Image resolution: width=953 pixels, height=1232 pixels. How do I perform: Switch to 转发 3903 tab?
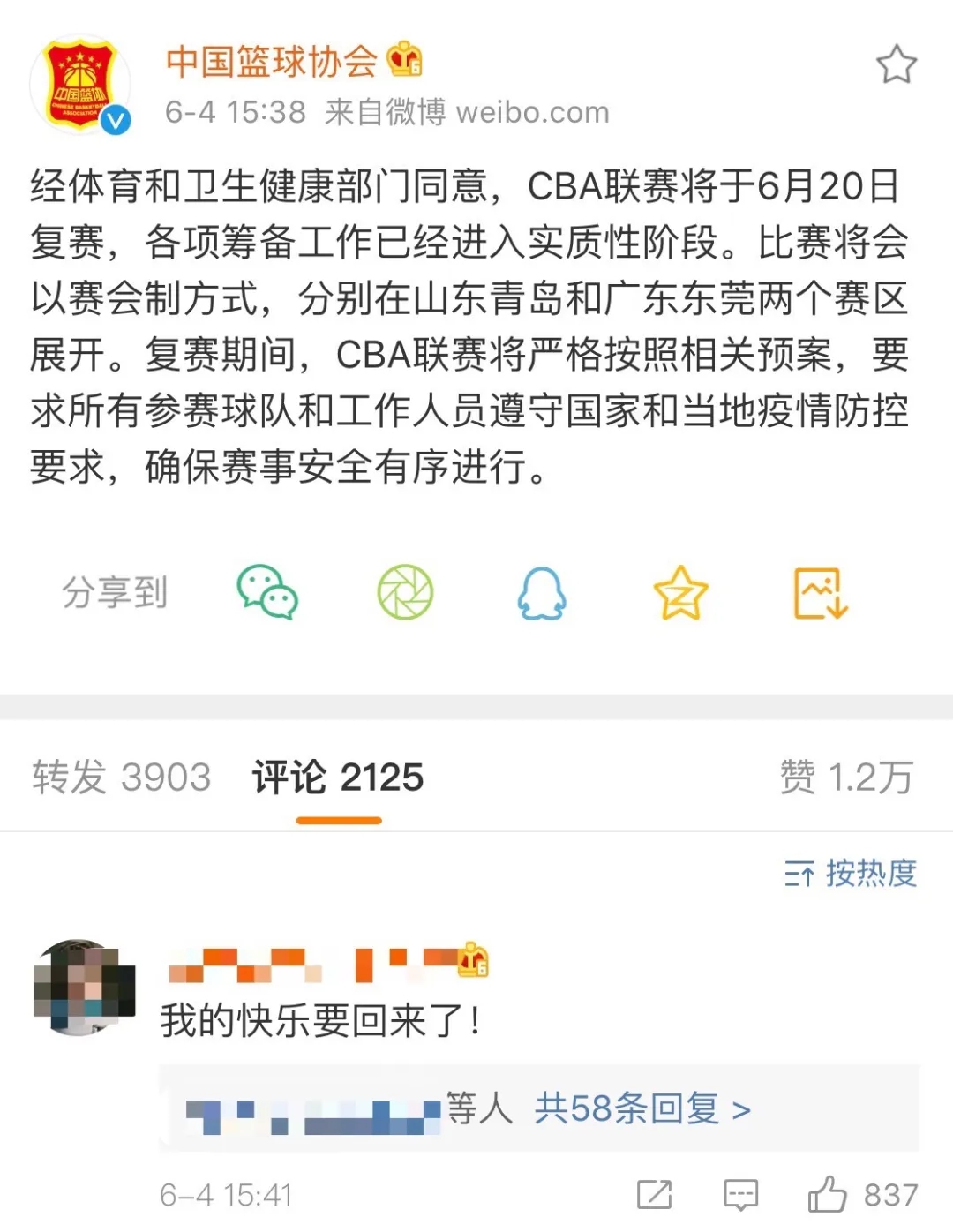point(122,778)
